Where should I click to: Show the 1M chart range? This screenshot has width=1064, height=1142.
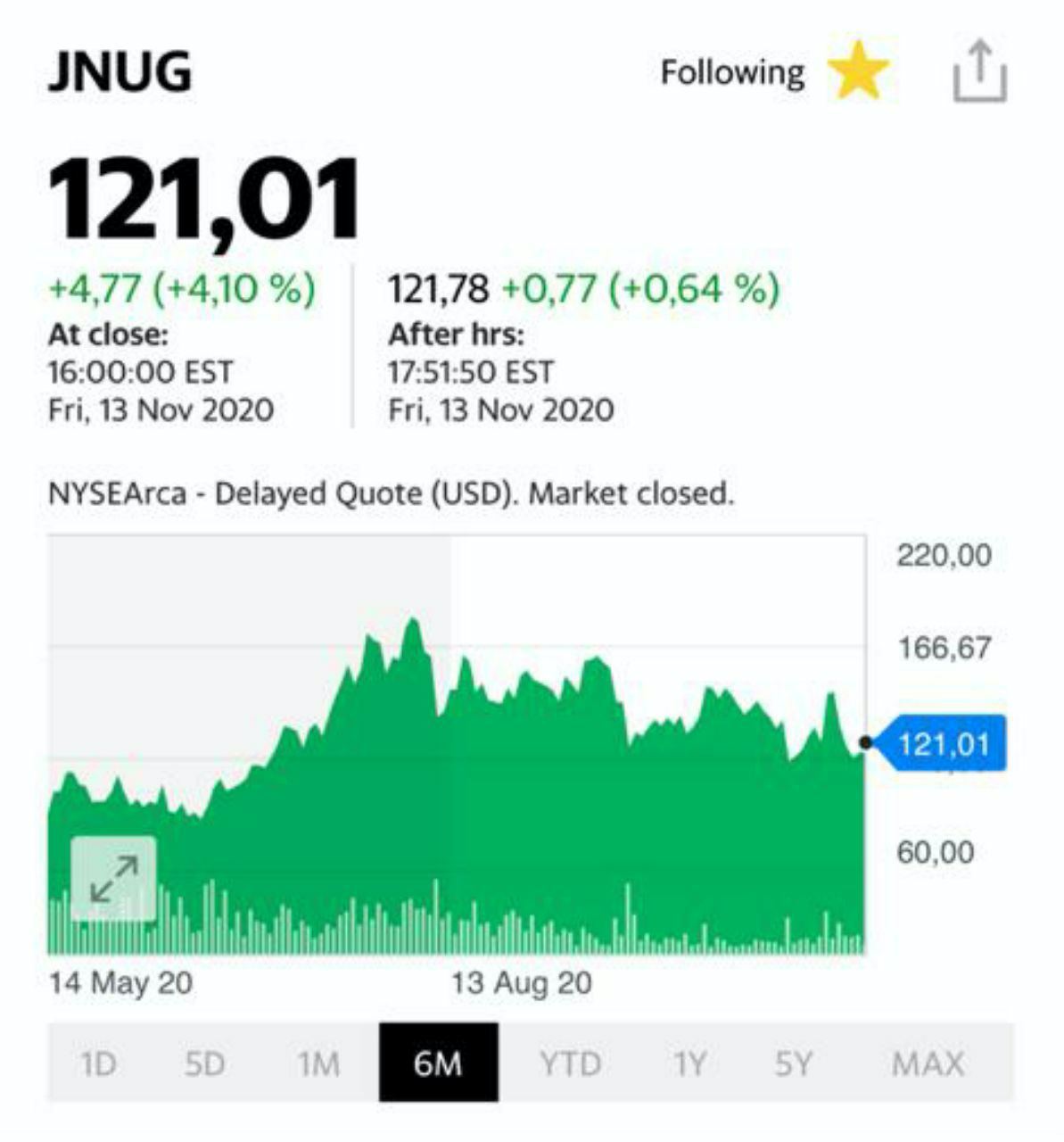(x=318, y=1063)
